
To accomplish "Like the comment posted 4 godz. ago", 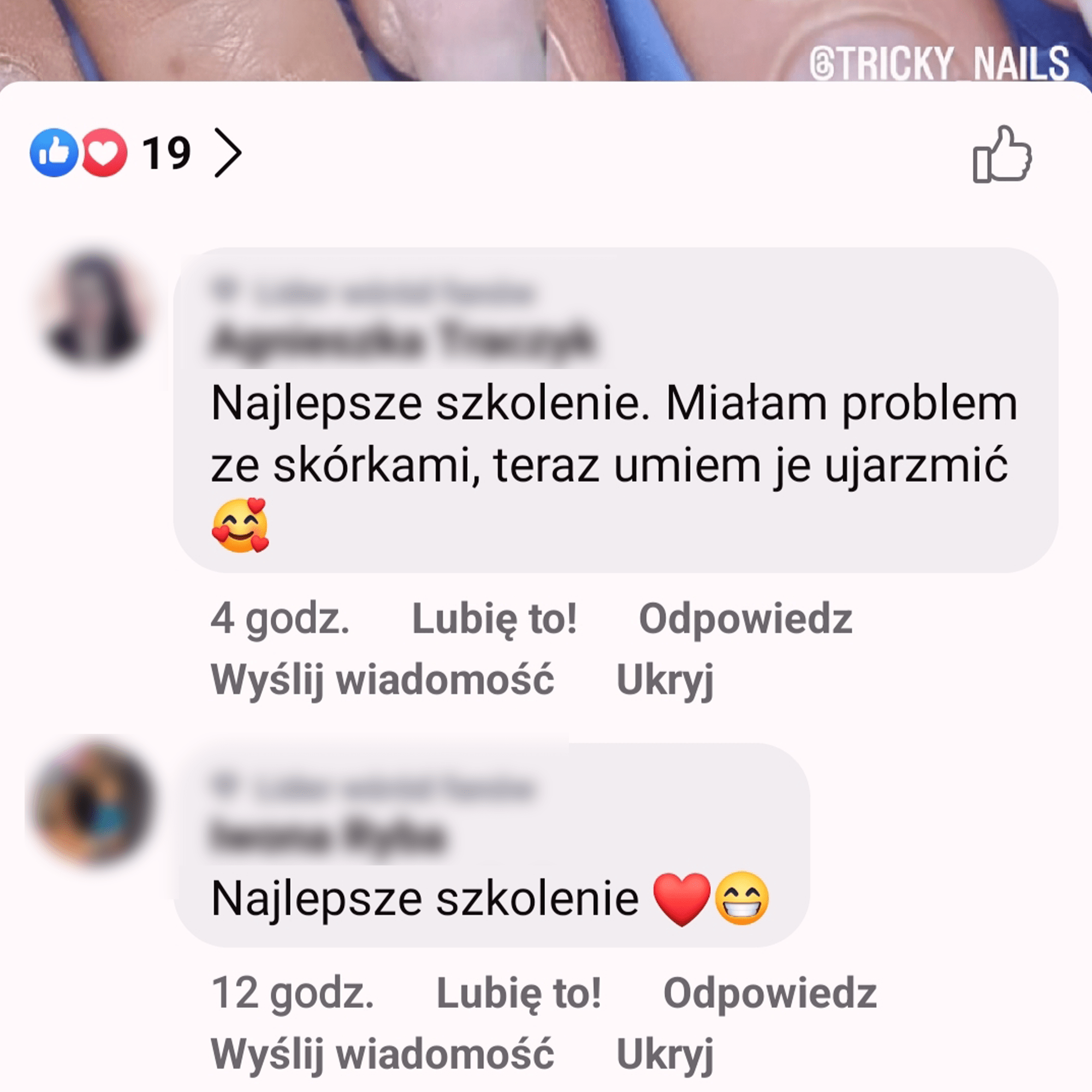I will coord(494,619).
